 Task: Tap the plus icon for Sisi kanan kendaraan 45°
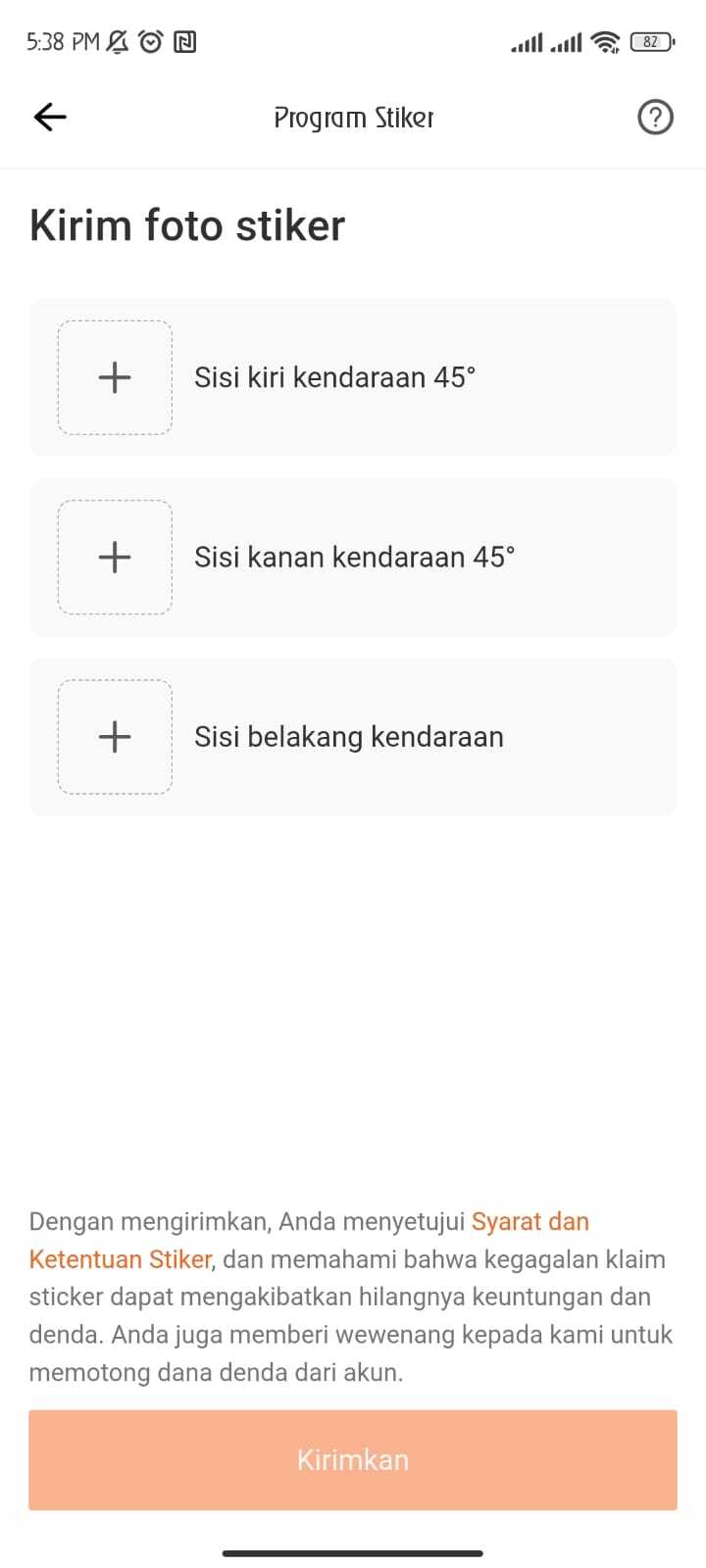coord(115,557)
